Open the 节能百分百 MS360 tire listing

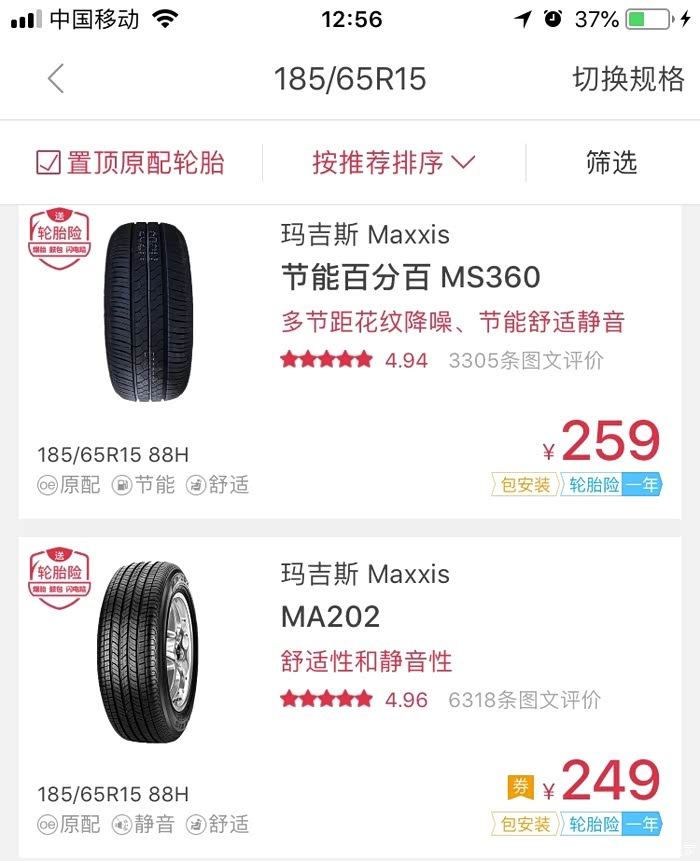[x=410, y=276]
